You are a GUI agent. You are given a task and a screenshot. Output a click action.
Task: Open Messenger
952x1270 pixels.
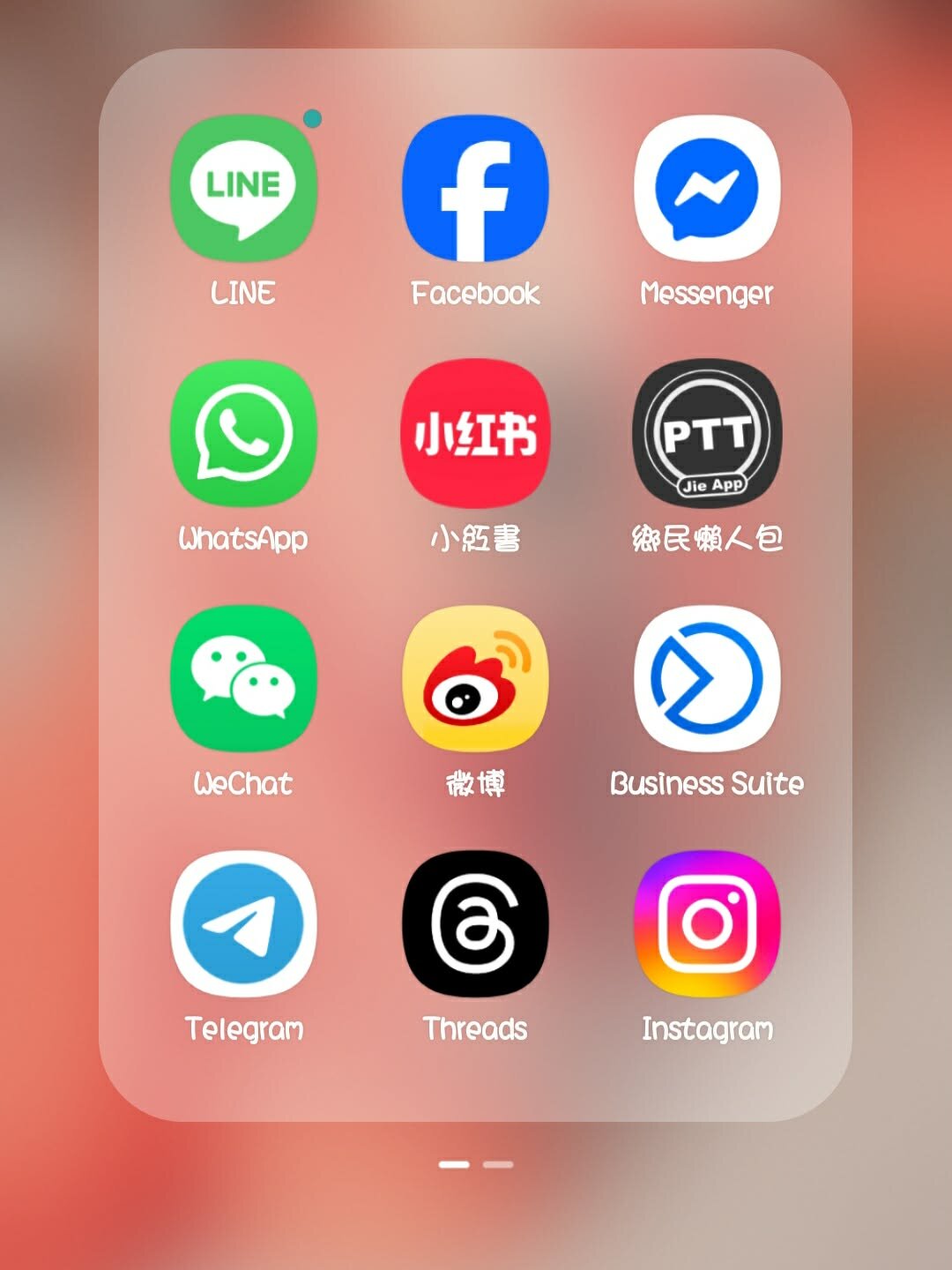707,189
